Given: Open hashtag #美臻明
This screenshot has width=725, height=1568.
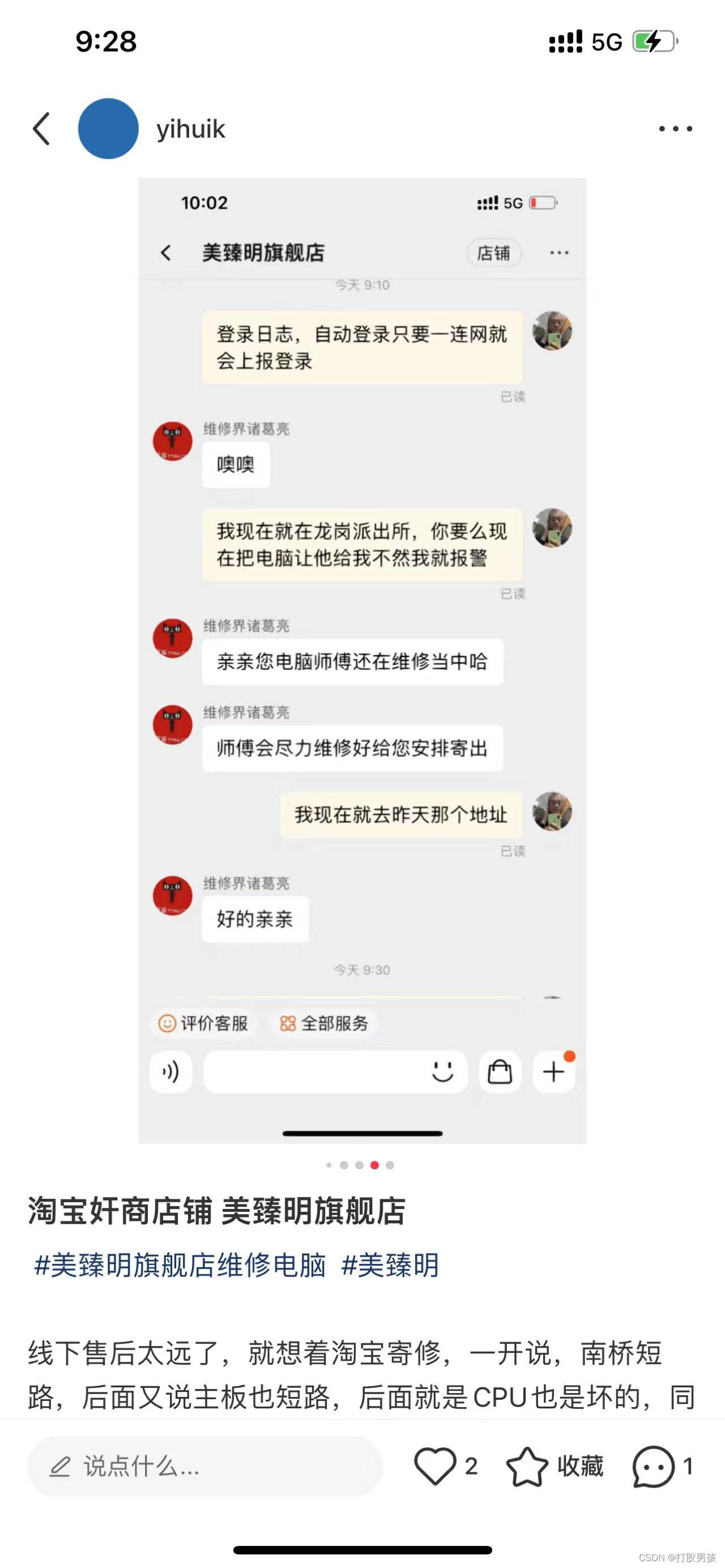Looking at the screenshot, I should click(390, 1266).
